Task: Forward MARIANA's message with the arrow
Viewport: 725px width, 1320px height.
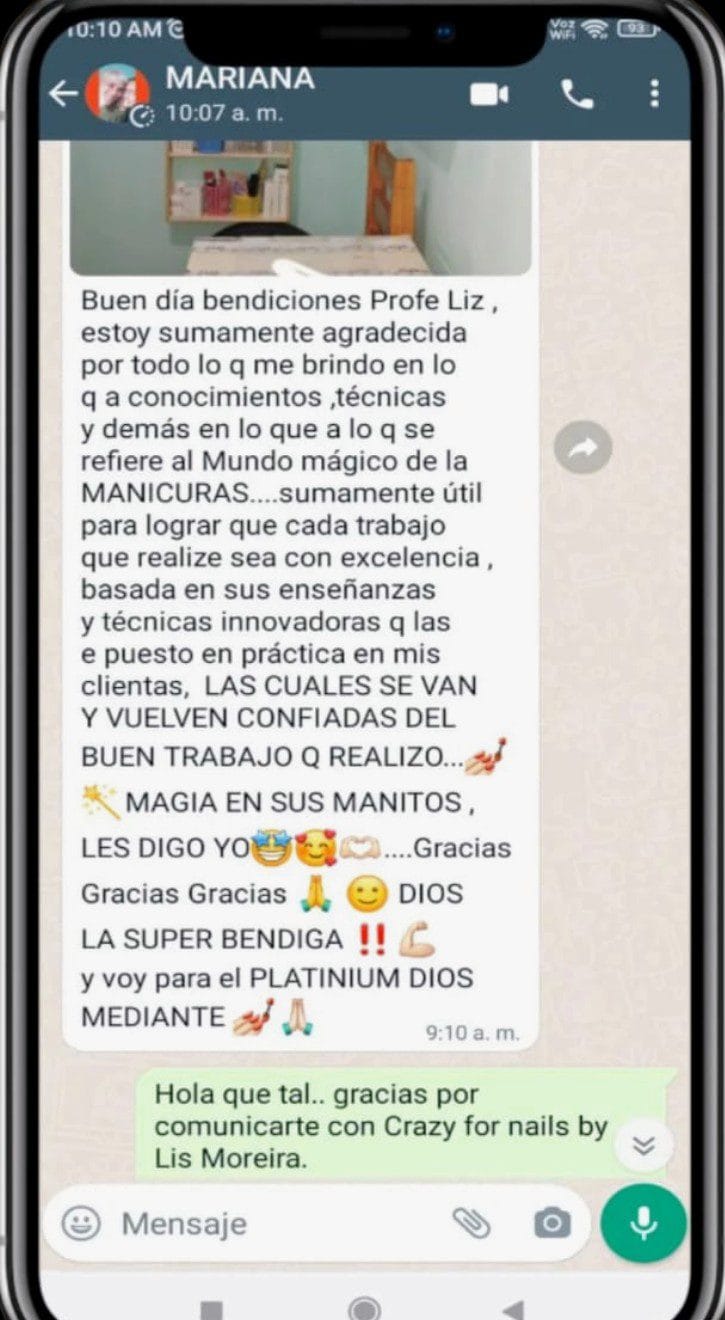Action: (x=583, y=449)
